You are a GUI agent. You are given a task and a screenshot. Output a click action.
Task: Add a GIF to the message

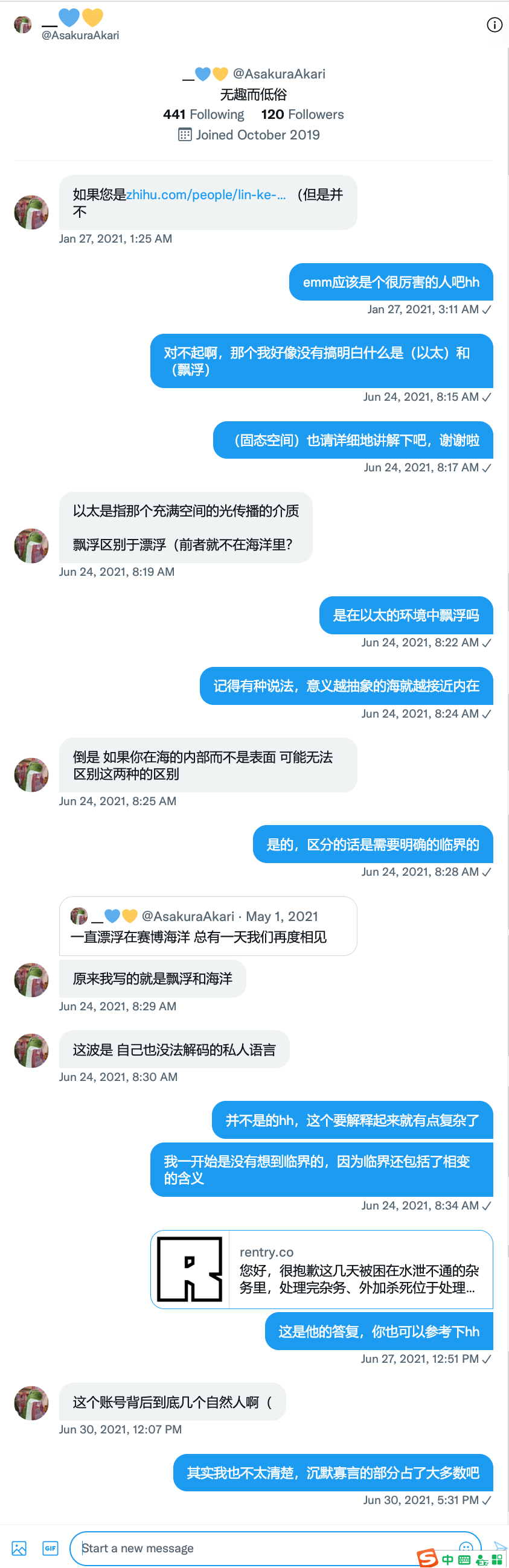pyautogui.click(x=50, y=1547)
